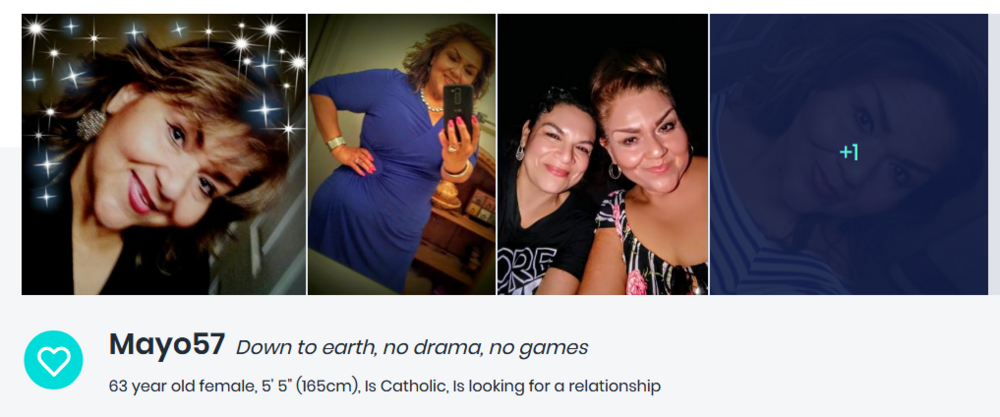The height and width of the screenshot is (417, 1000).
Task: Open the blue dress mirror photo
Action: 401,154
